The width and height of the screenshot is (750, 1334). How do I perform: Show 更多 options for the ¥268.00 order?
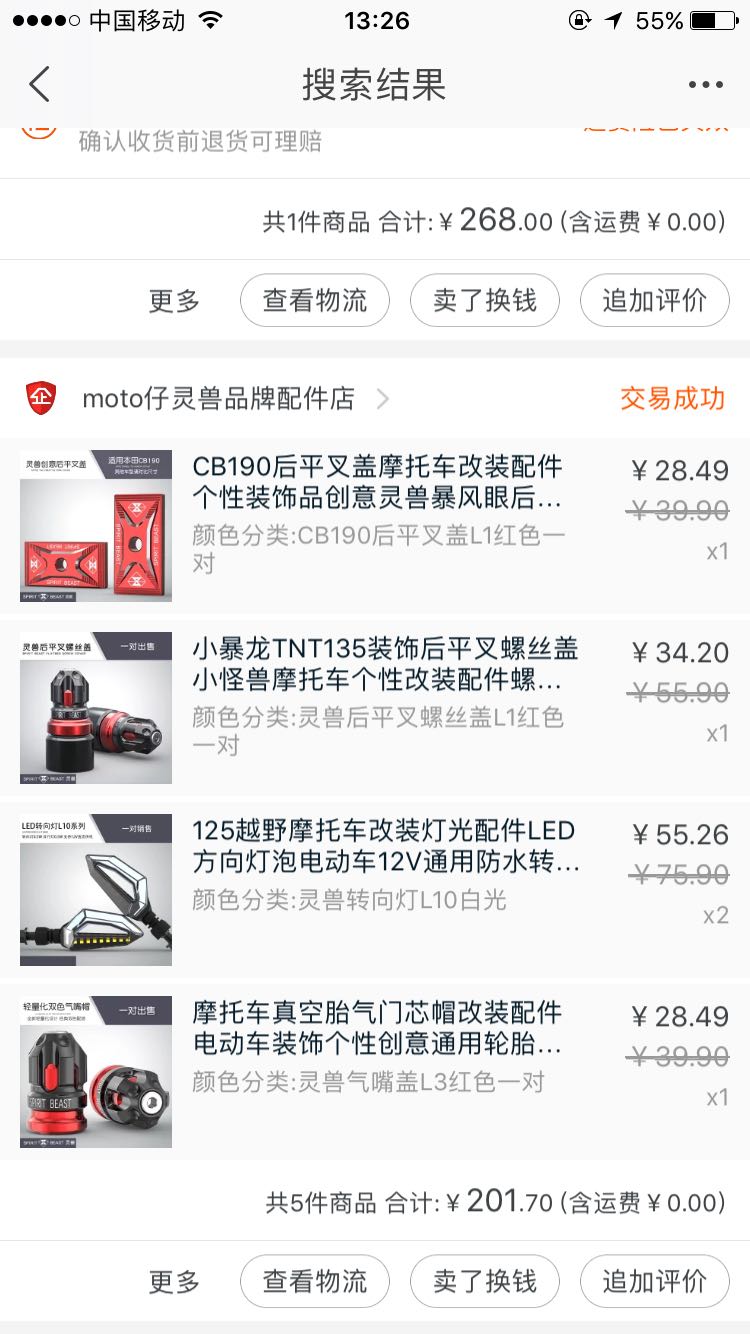click(x=174, y=301)
